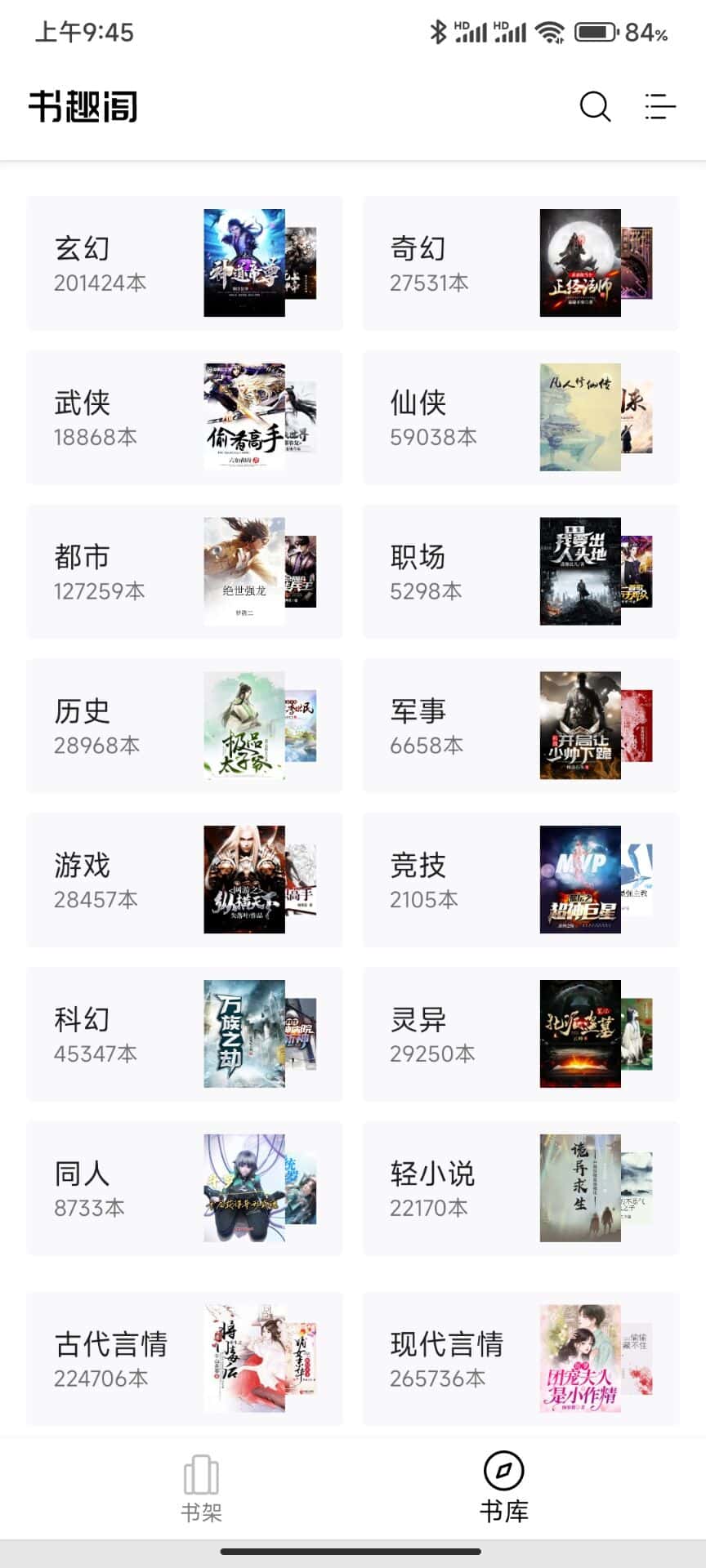Screen dimensions: 706x1568
Task: Open the 玄幻 category
Action: pos(185,263)
